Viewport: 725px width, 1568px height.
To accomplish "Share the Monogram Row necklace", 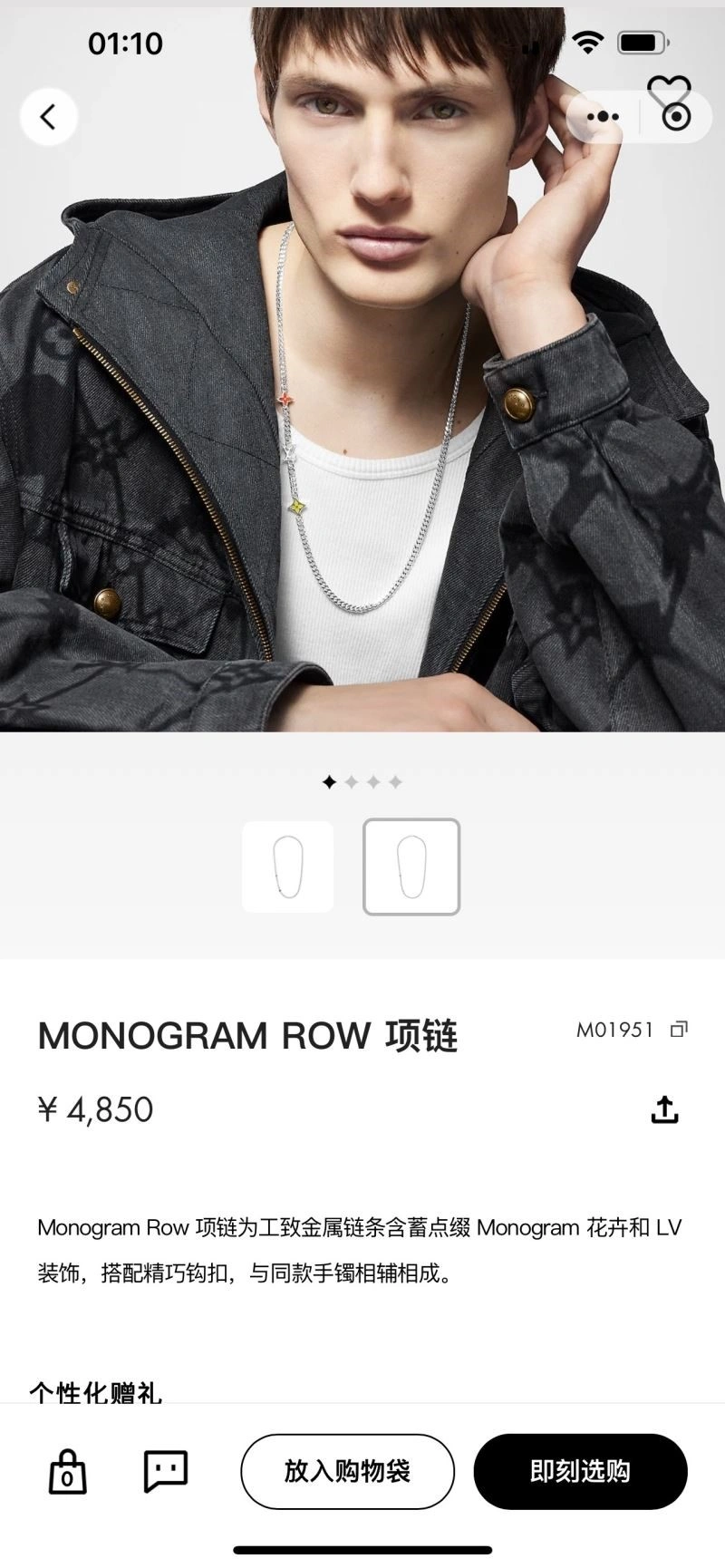I will [664, 1109].
